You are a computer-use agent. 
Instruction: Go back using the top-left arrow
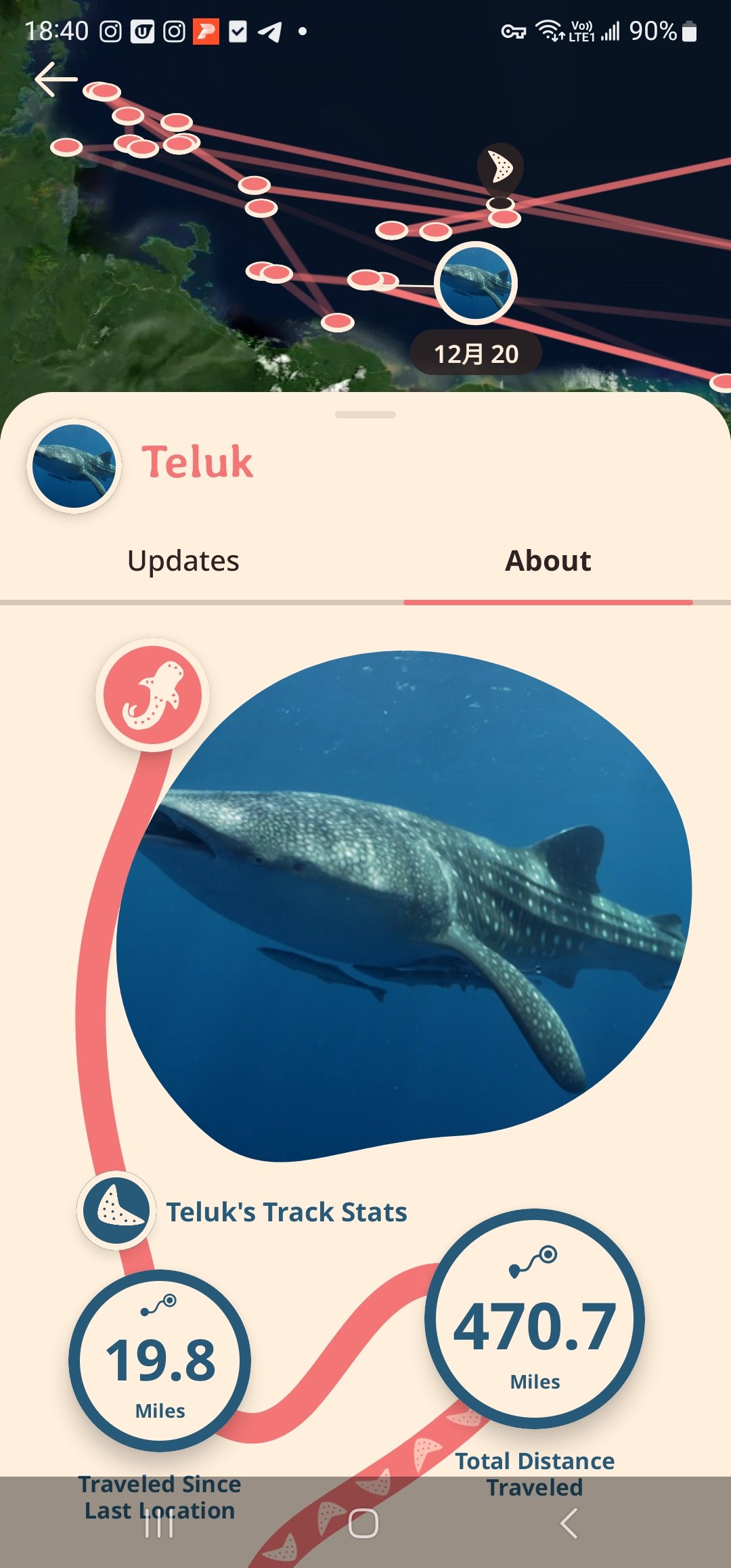56,80
